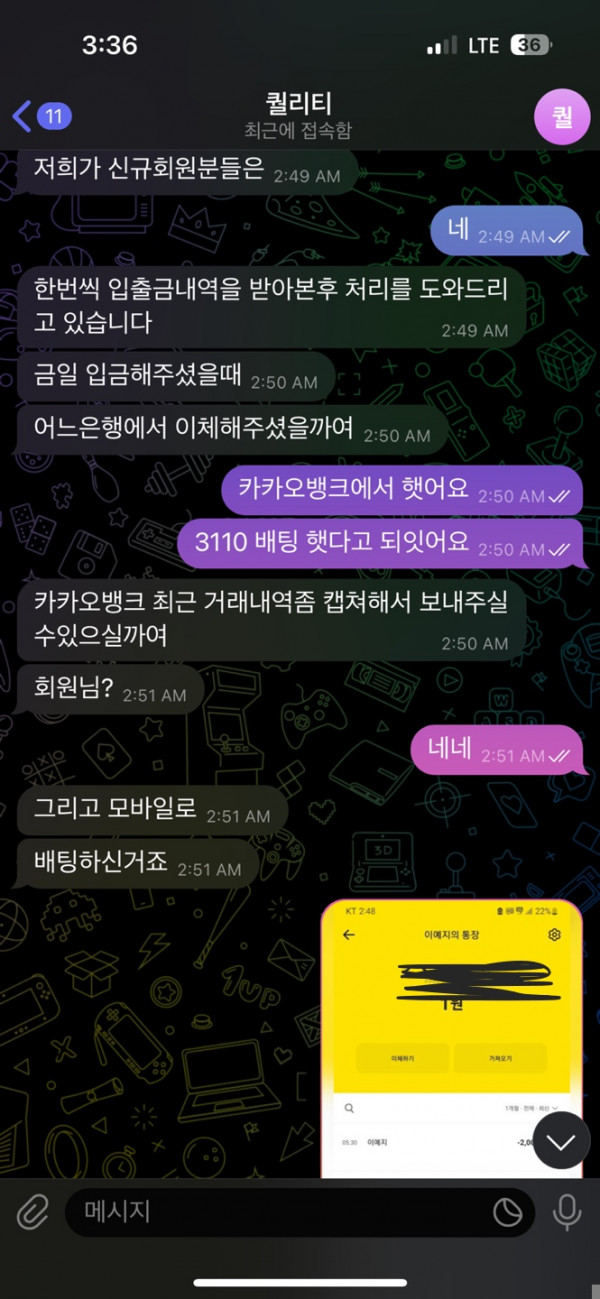The image size is (600, 1299).
Task: Open 퀄리티 profile avatar
Action: tap(562, 116)
